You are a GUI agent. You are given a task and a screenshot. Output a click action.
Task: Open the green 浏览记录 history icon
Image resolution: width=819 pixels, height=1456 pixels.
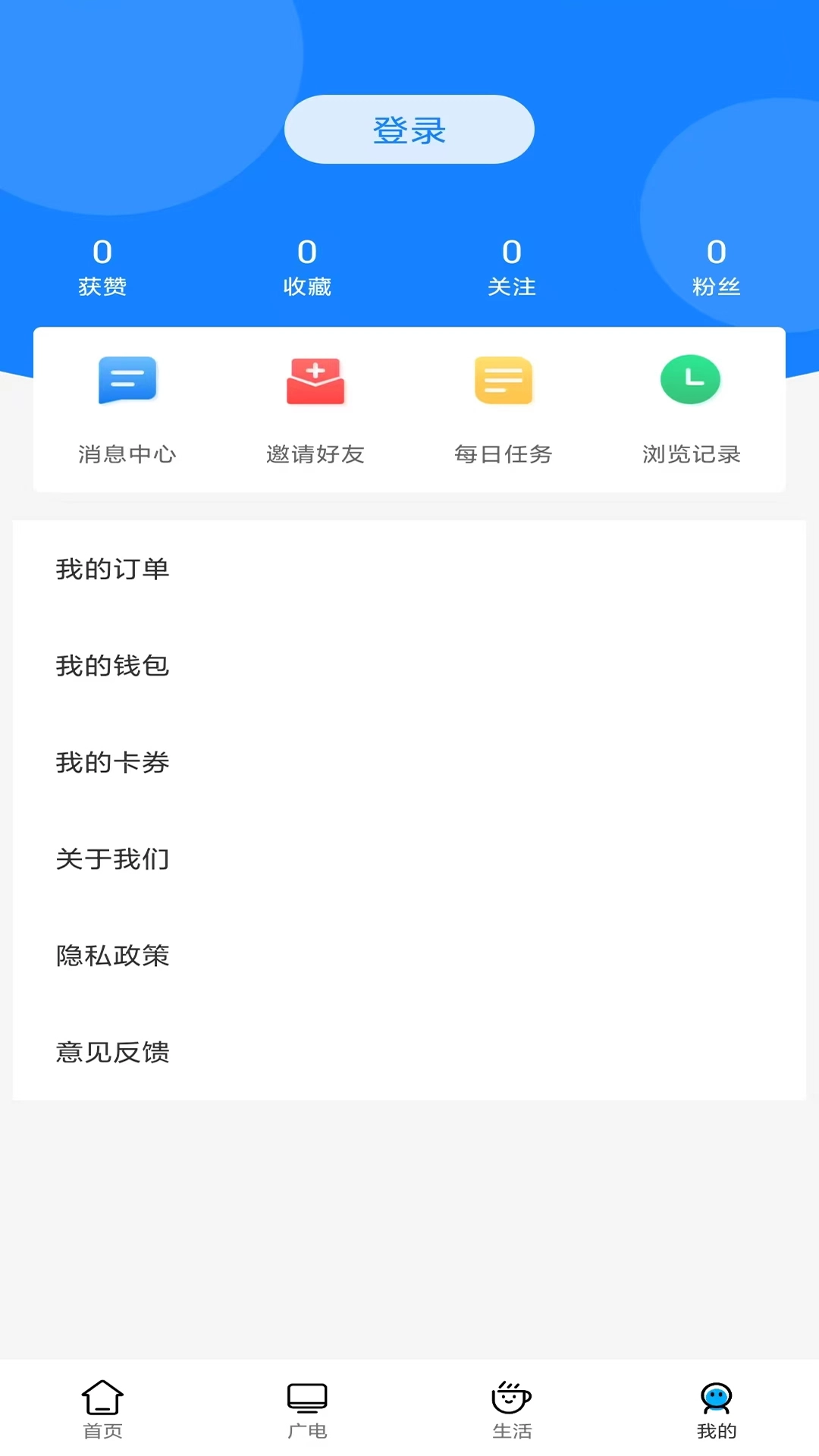coord(690,379)
